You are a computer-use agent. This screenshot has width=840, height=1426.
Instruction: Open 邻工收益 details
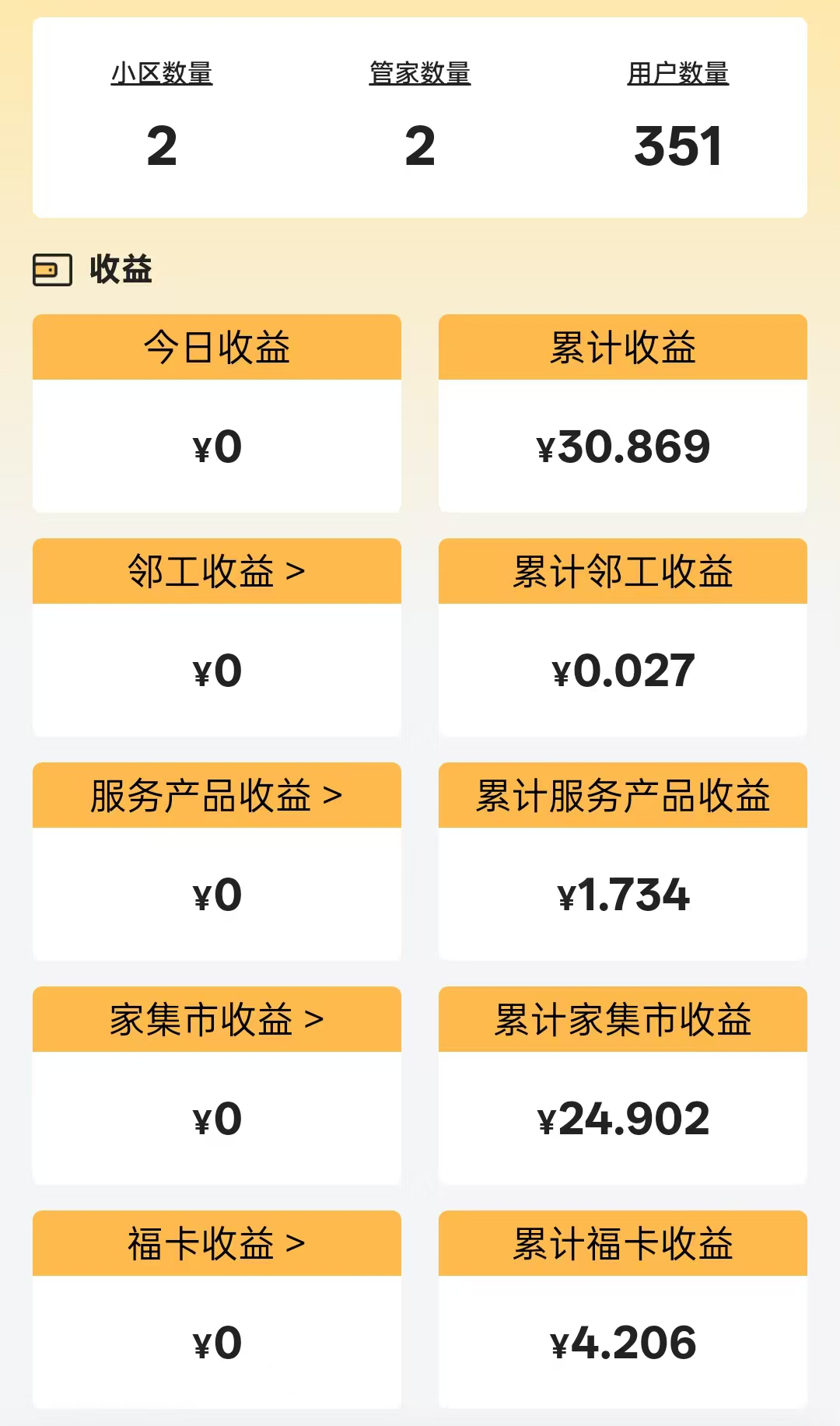[216, 571]
